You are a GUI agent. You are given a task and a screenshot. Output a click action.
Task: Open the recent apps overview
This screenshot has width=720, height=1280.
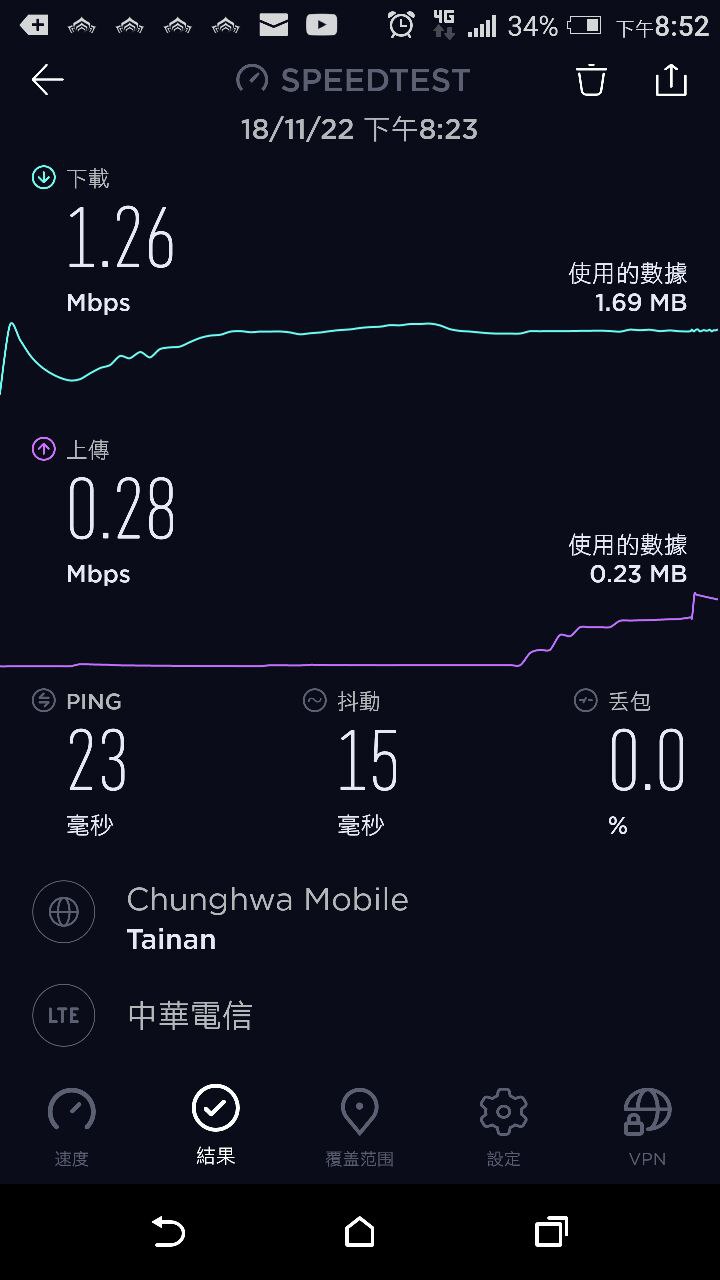551,1232
